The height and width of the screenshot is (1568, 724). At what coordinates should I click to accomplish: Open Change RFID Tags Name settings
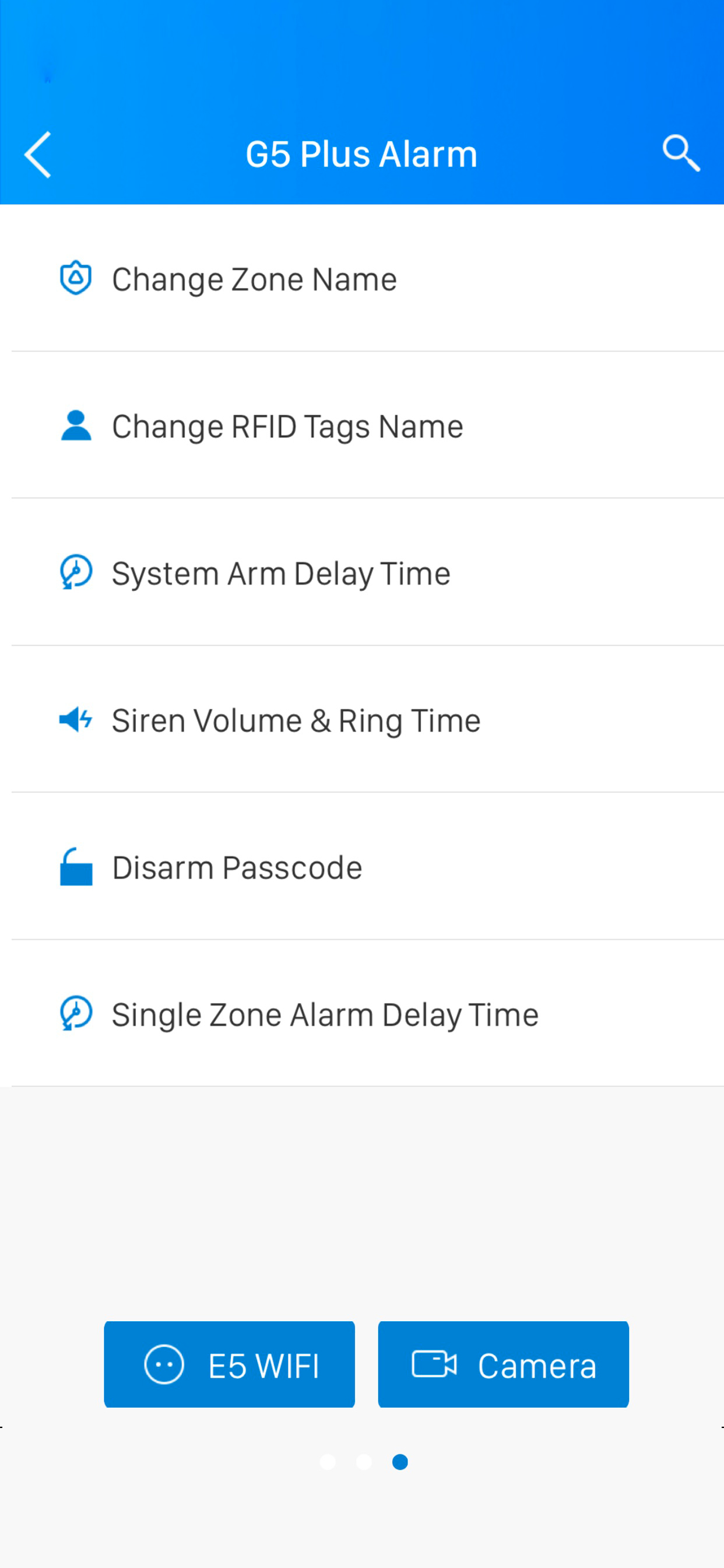point(287,425)
